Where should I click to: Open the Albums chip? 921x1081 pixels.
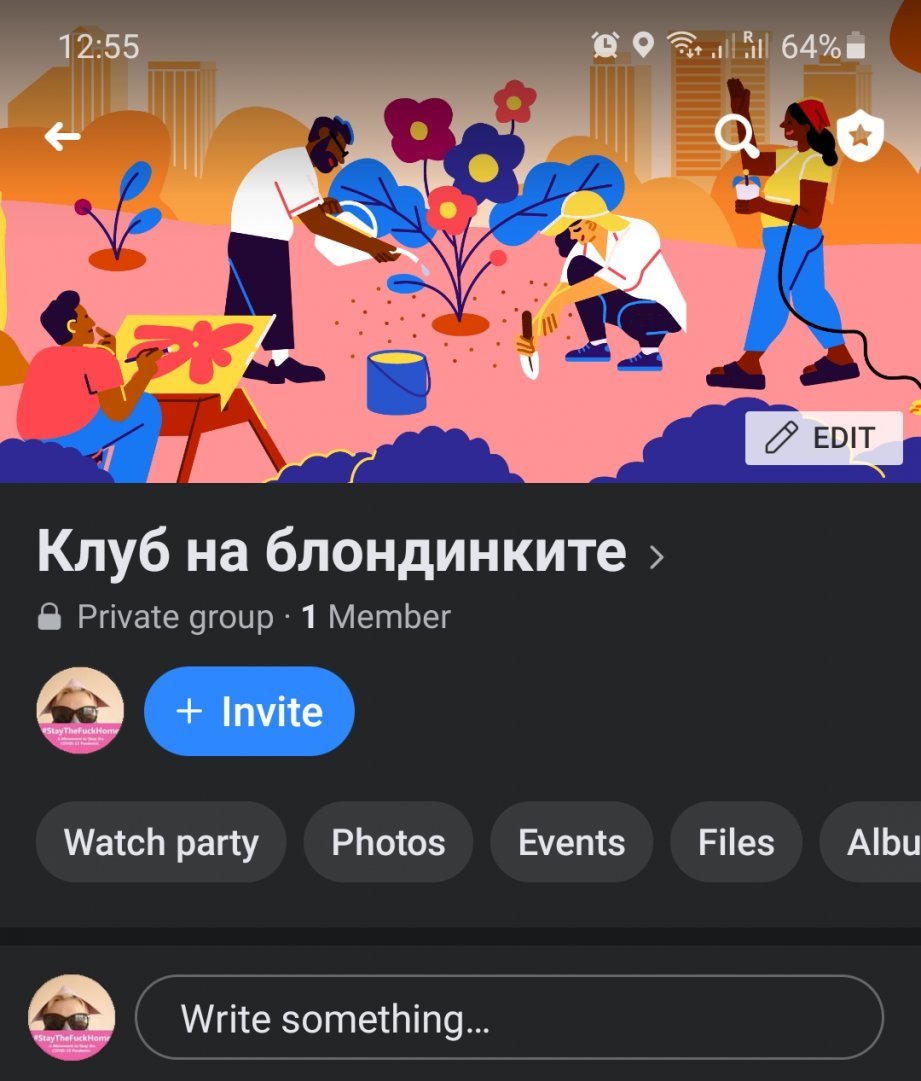pyautogui.click(x=880, y=842)
